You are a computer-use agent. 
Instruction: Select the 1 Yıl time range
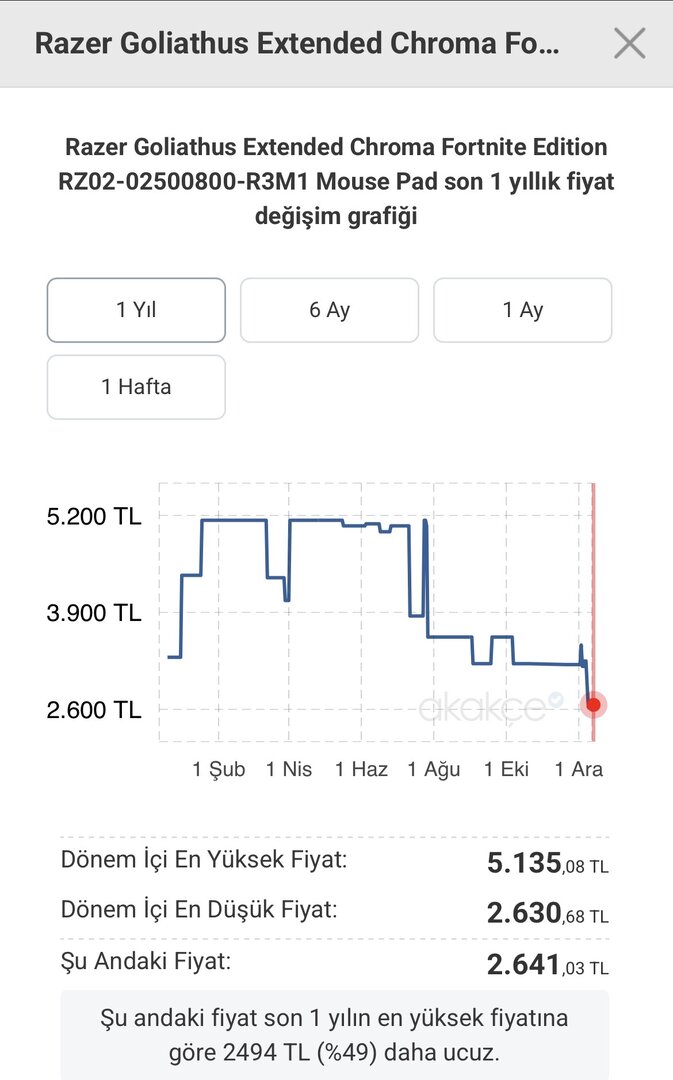point(136,310)
